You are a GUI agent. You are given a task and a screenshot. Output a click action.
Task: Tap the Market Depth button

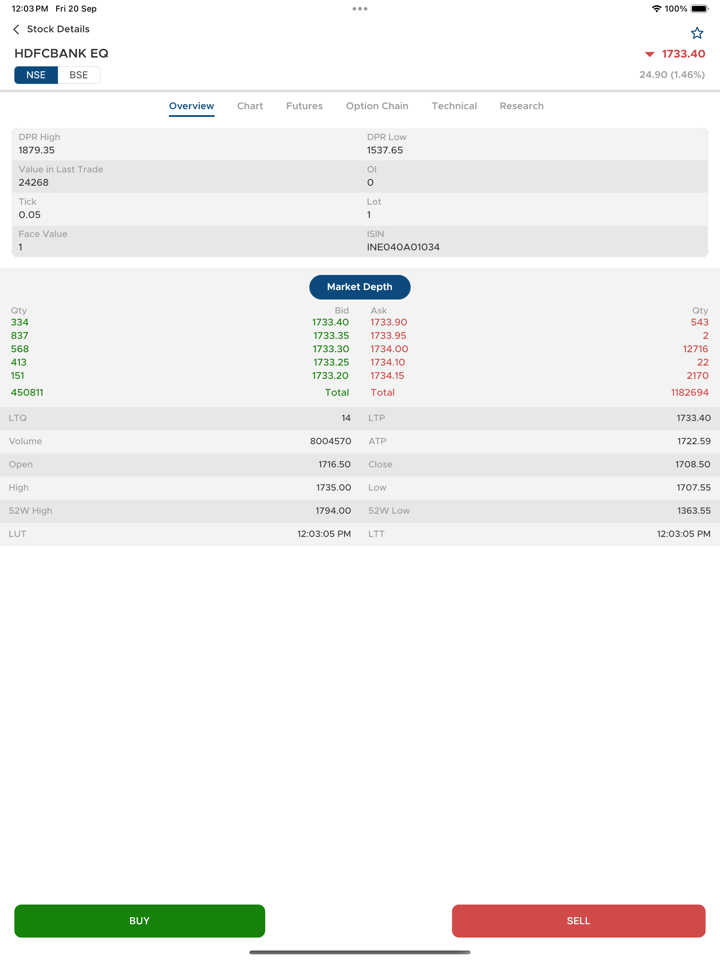360,287
